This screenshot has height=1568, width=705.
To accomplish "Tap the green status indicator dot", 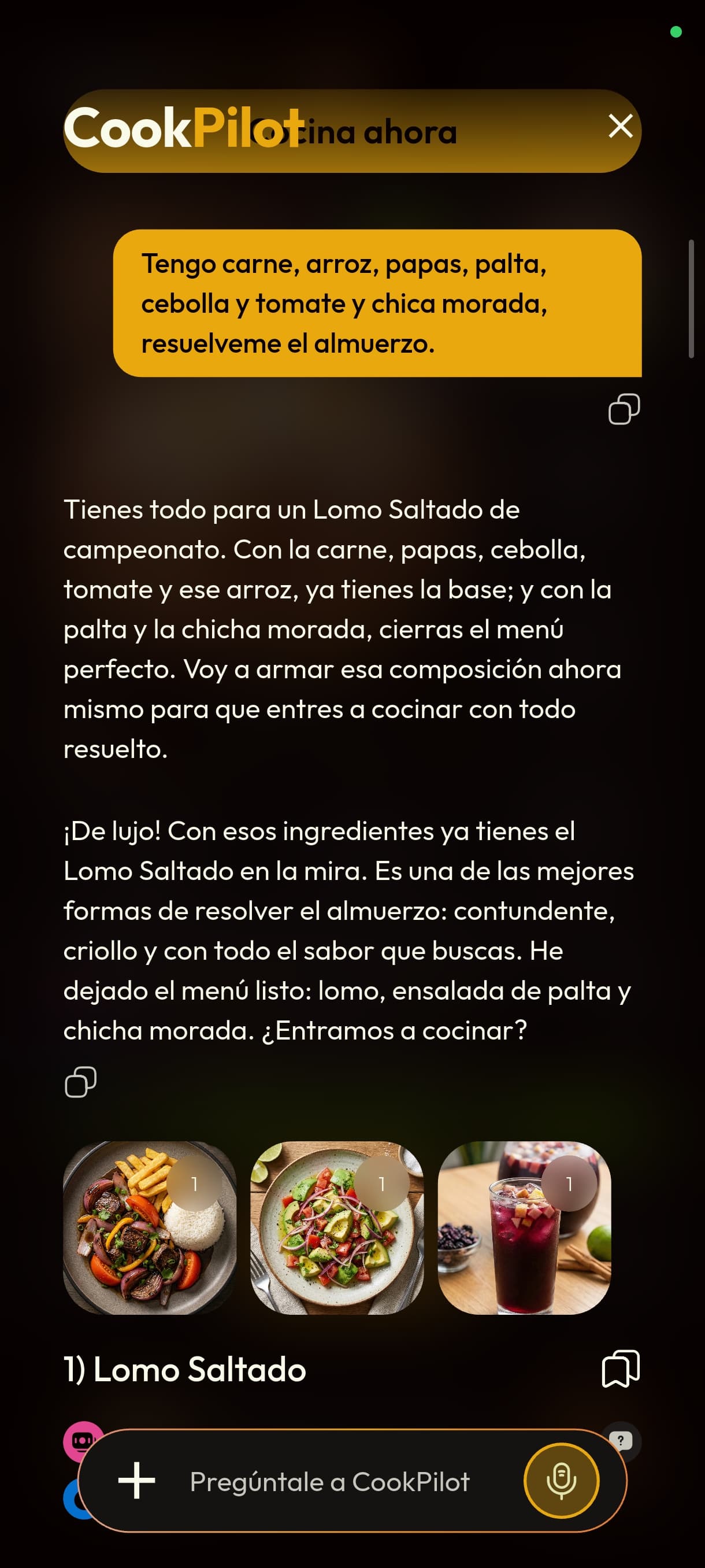I will (674, 31).
